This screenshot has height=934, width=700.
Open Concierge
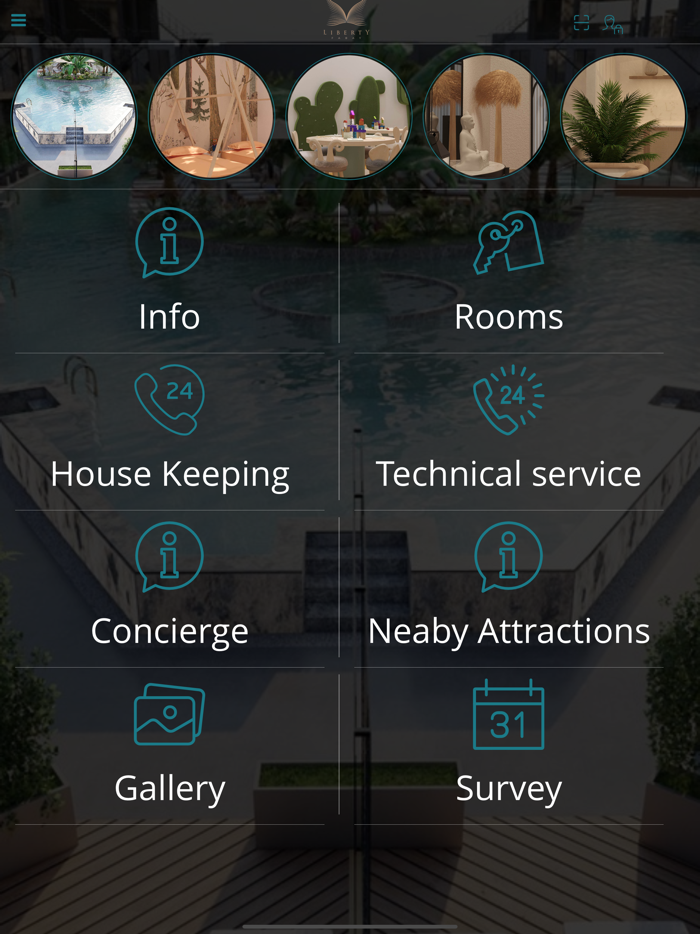pyautogui.click(x=169, y=586)
